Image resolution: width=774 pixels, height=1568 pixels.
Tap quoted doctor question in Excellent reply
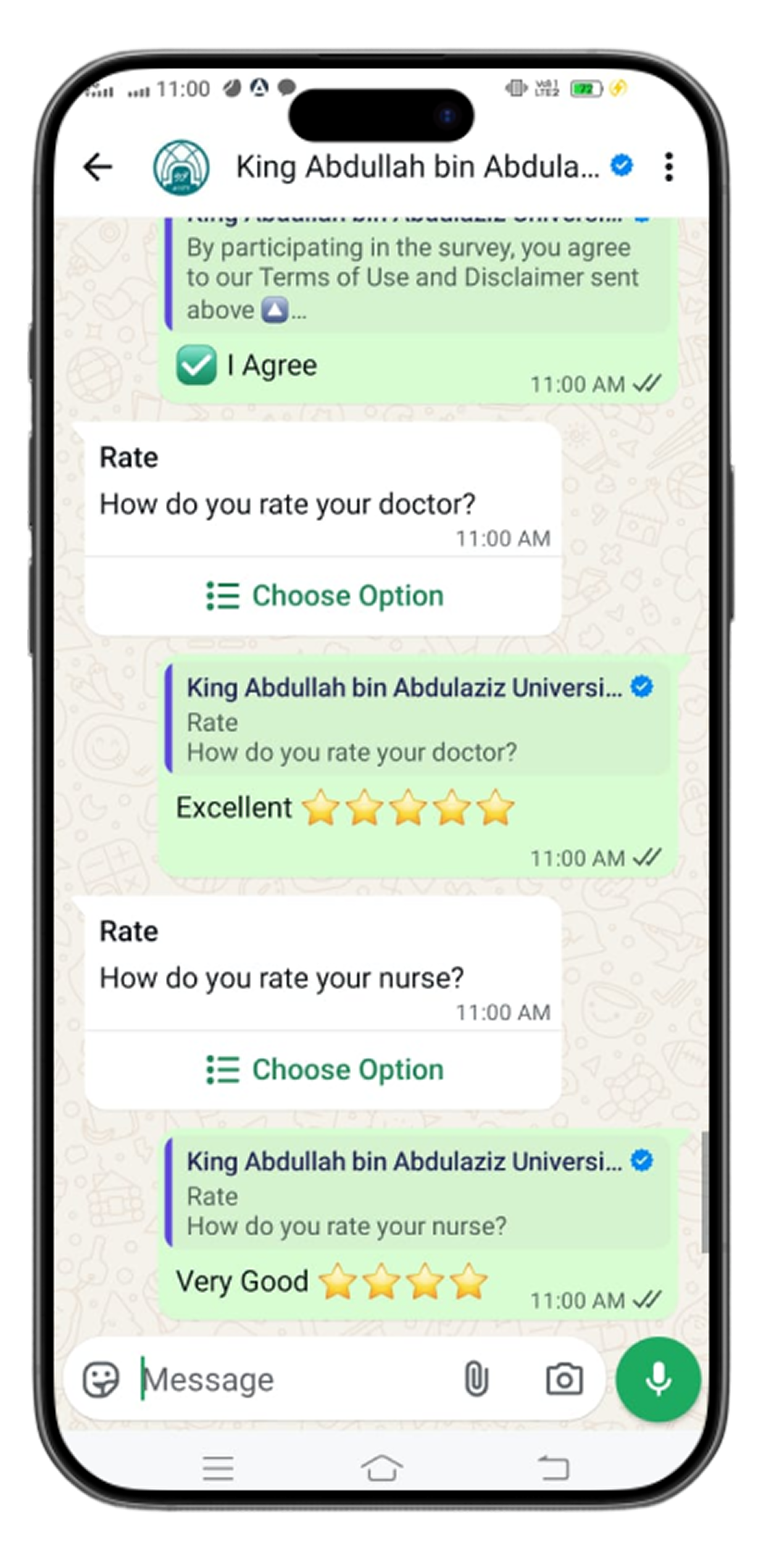click(x=417, y=720)
